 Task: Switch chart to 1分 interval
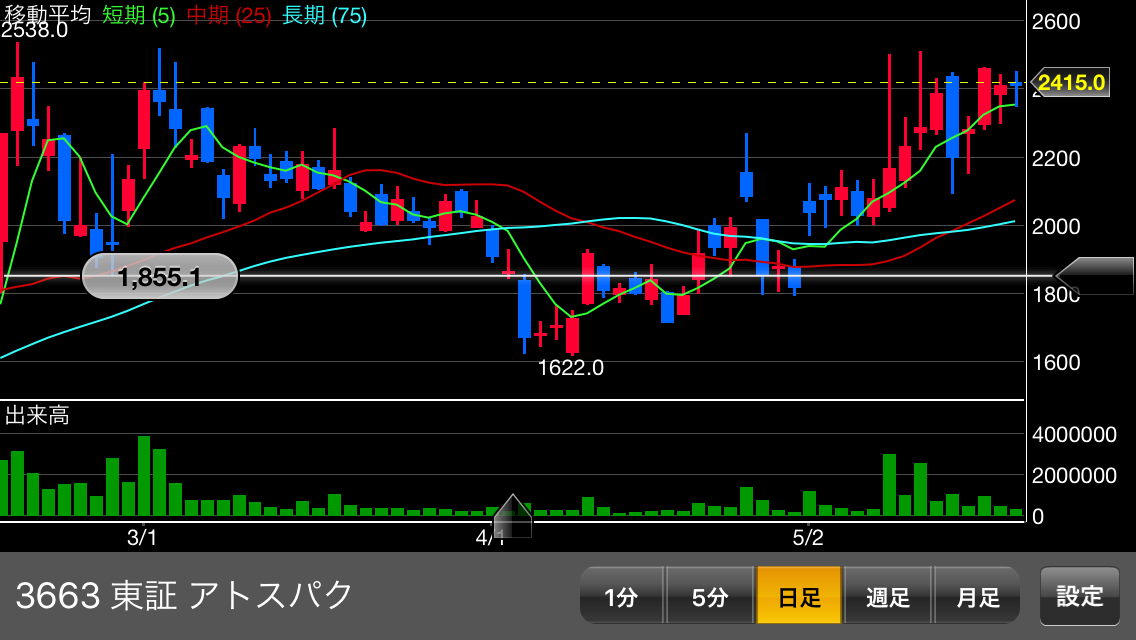click(x=621, y=596)
